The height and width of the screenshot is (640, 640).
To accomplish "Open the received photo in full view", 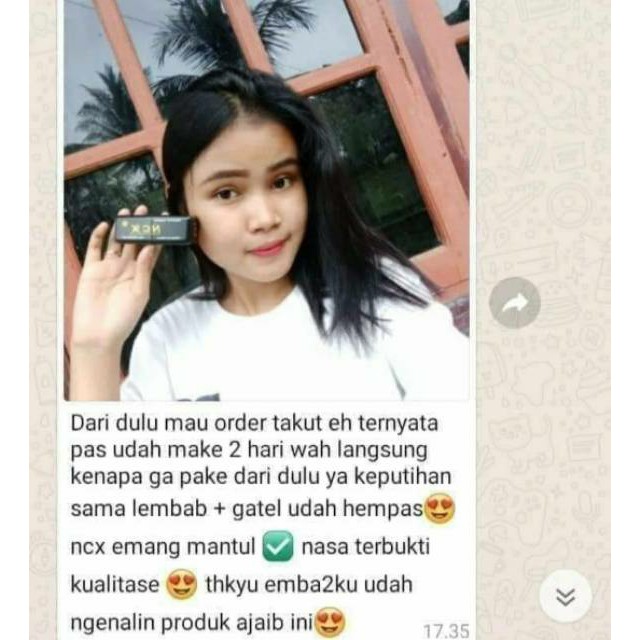I will tap(266, 200).
